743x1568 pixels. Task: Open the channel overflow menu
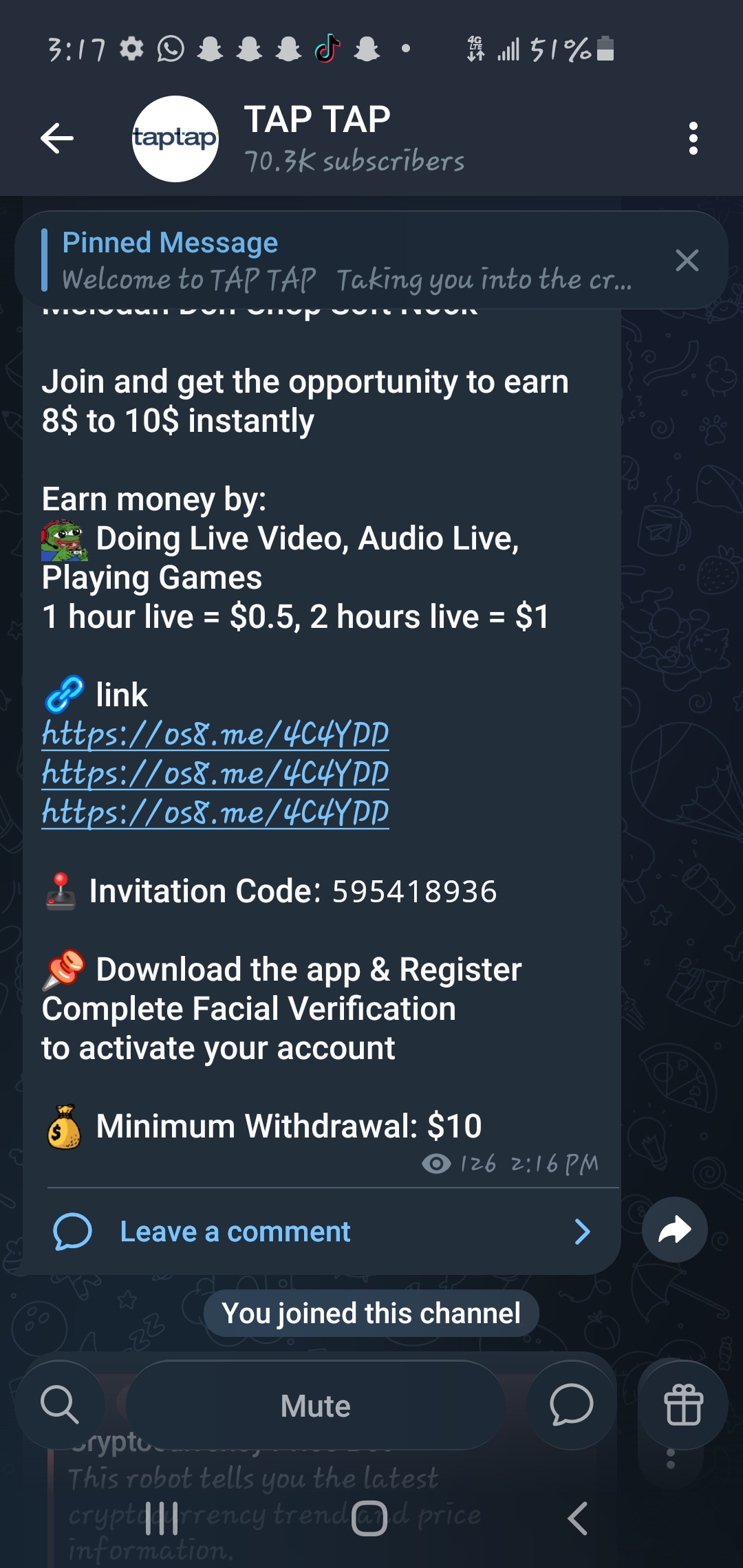pyautogui.click(x=693, y=138)
